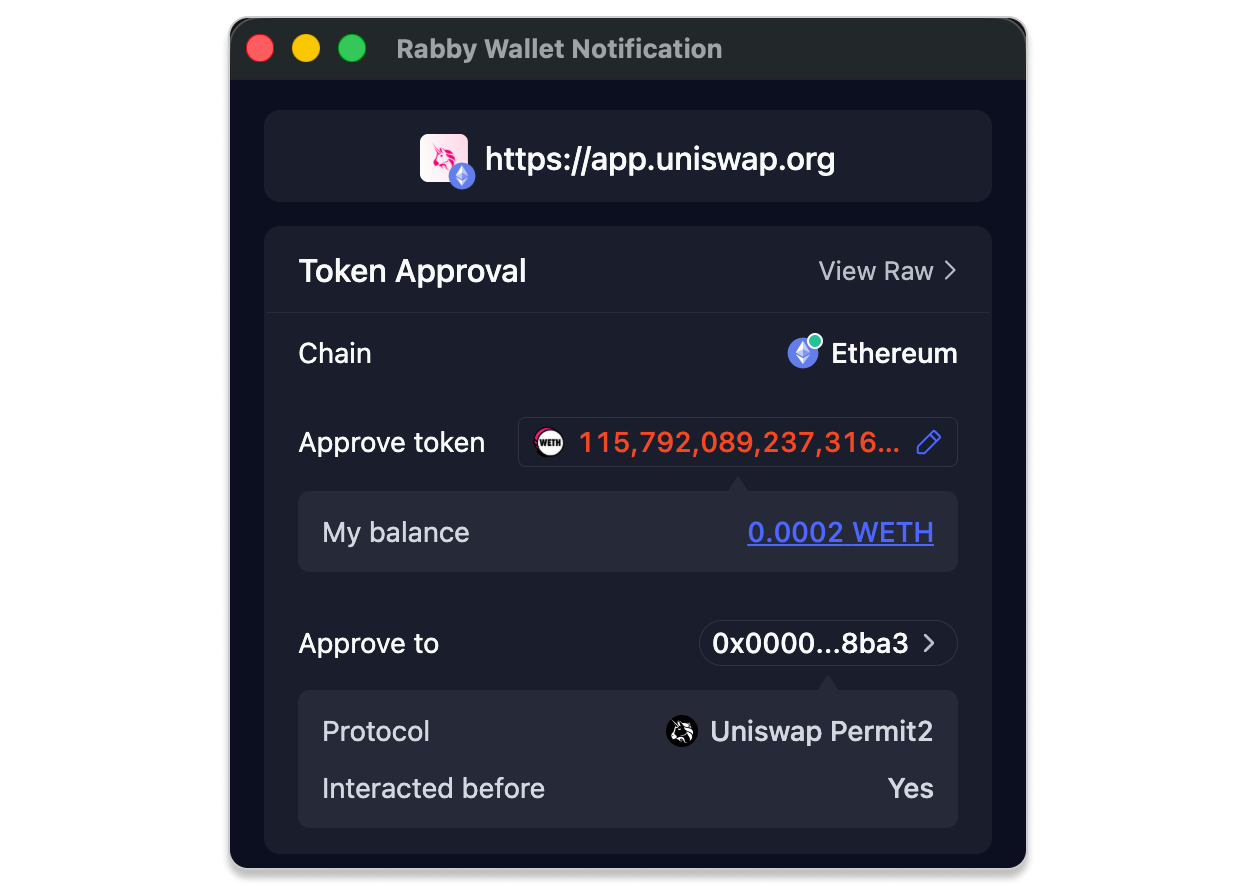Close the Rabby Wallet Notification window
The image size is (1256, 886).
pos(260,48)
